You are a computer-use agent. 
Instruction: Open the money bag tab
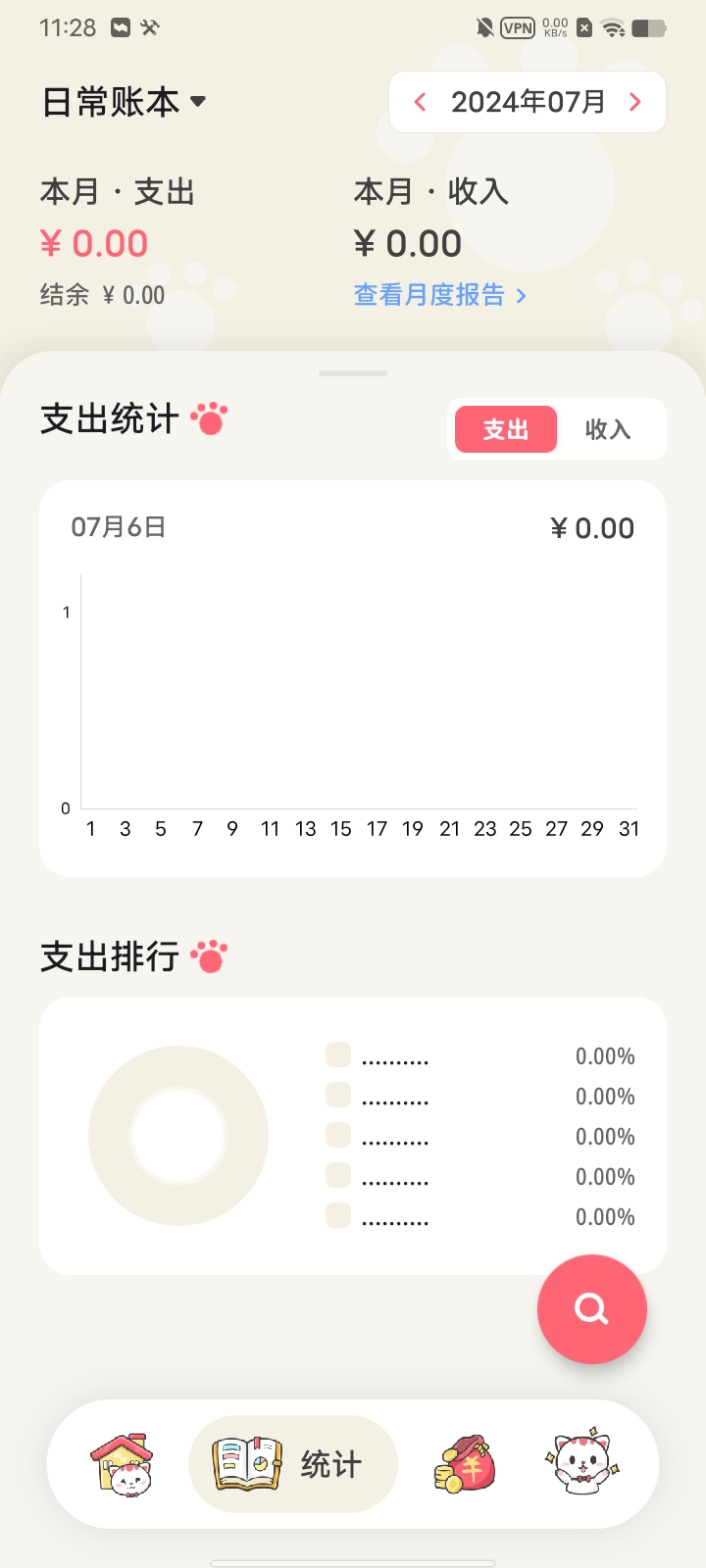(x=465, y=1464)
